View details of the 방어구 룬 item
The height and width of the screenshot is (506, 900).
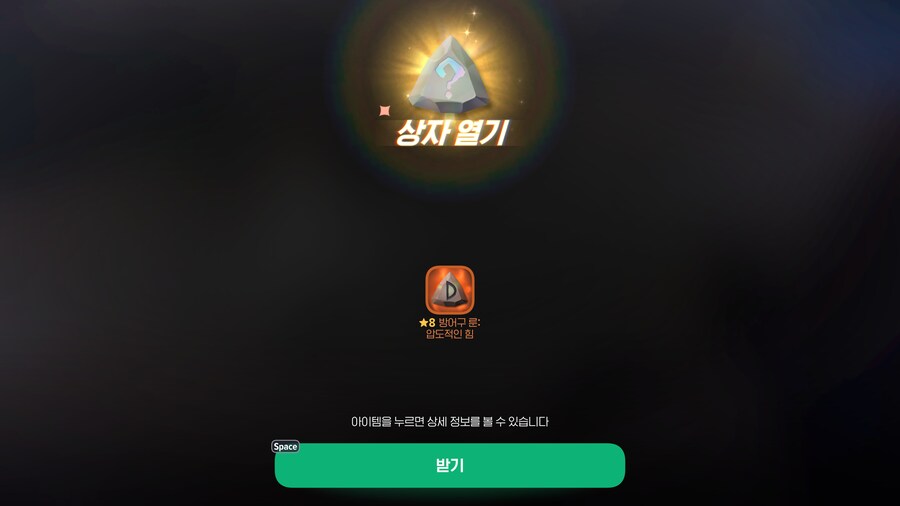click(x=449, y=290)
